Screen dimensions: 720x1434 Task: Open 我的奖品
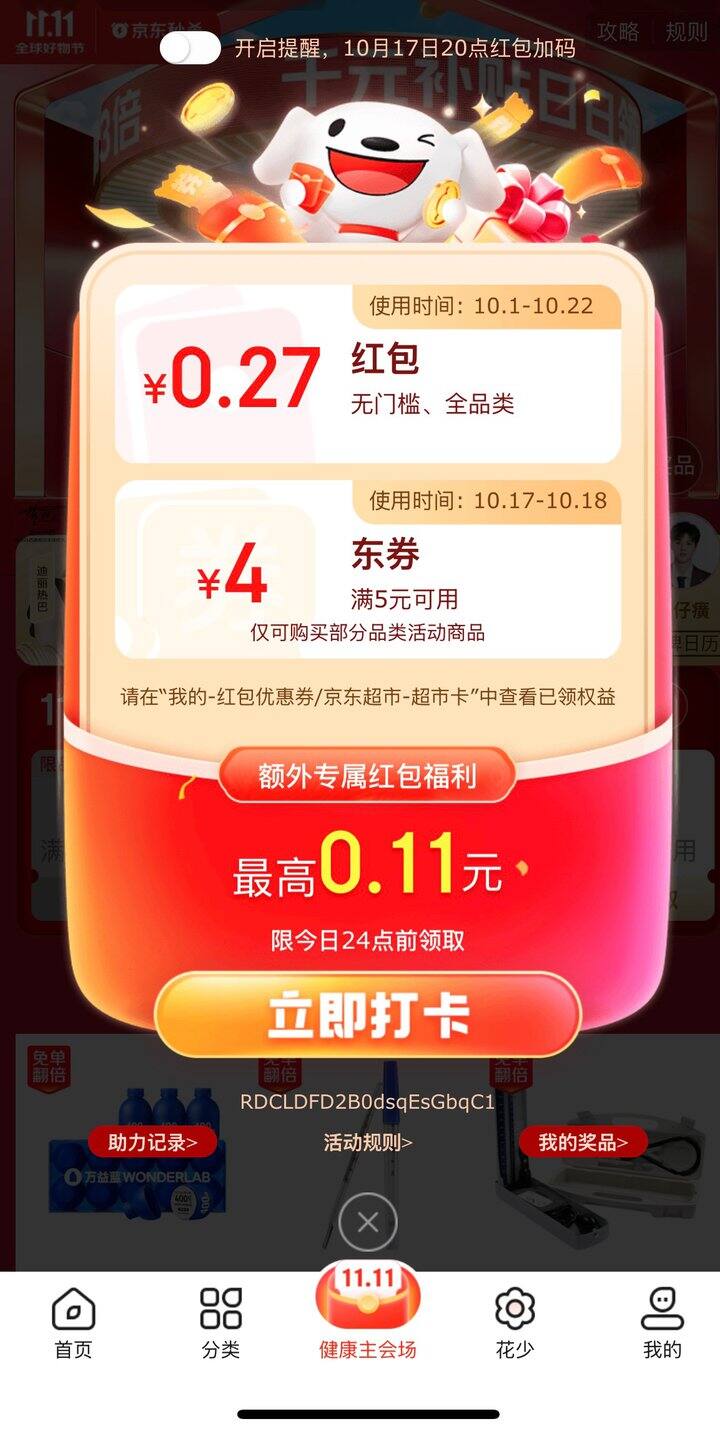(583, 1142)
